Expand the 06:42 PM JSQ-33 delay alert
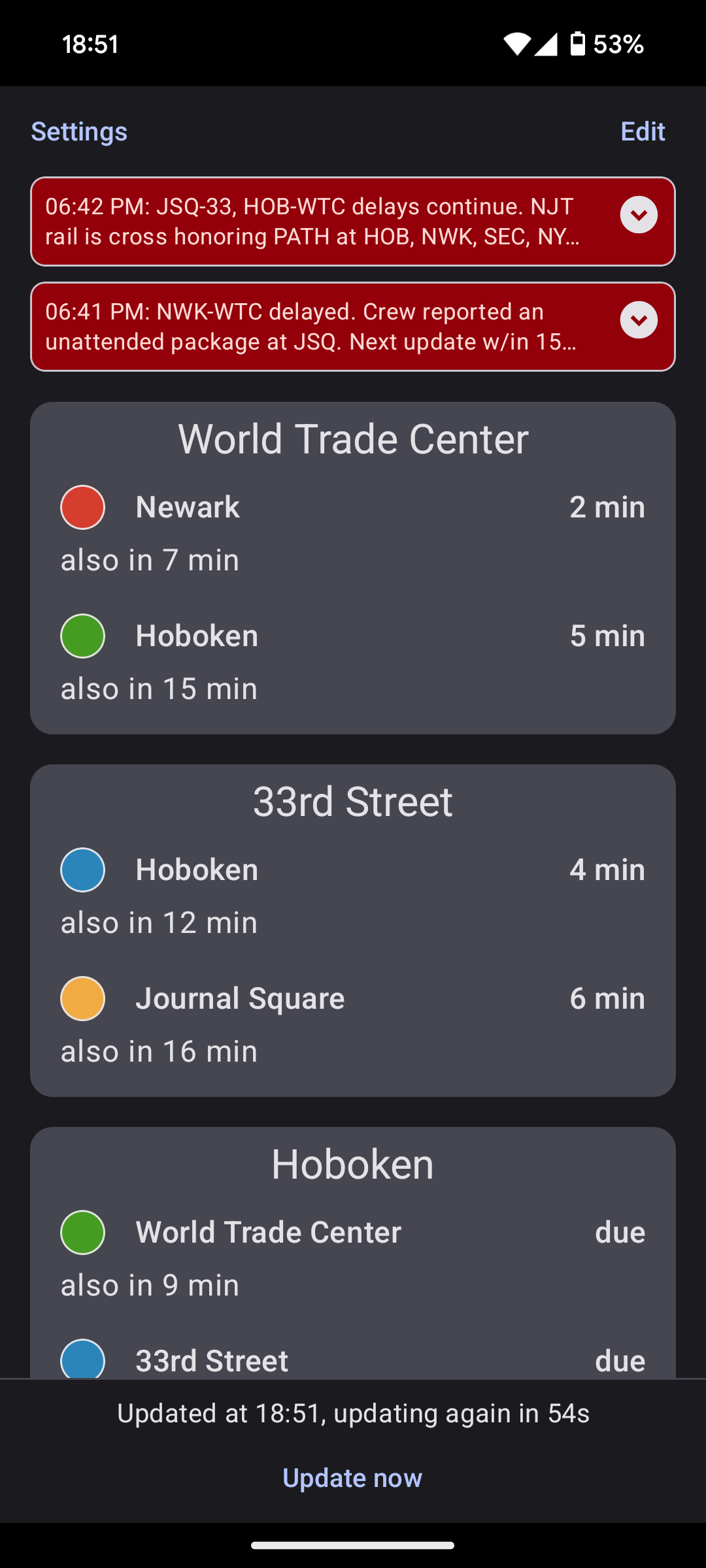The image size is (706, 1568). coord(639,215)
